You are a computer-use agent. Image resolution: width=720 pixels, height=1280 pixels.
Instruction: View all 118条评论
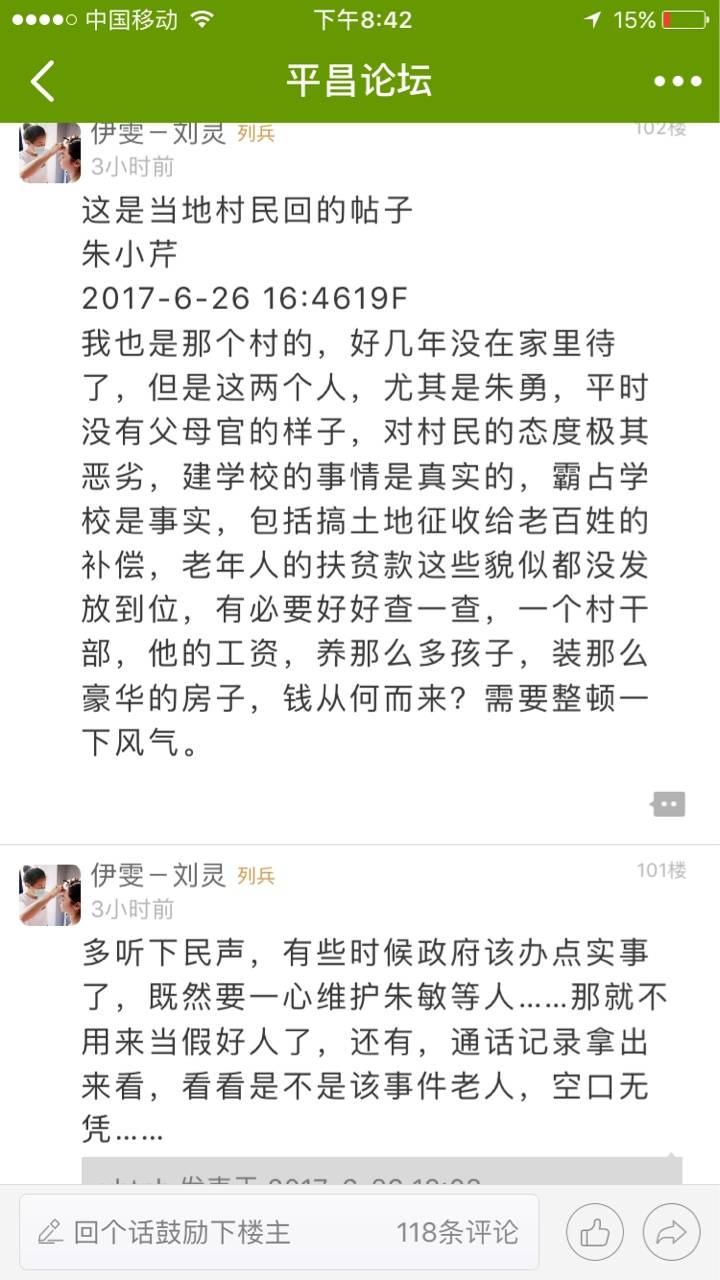tap(457, 1232)
